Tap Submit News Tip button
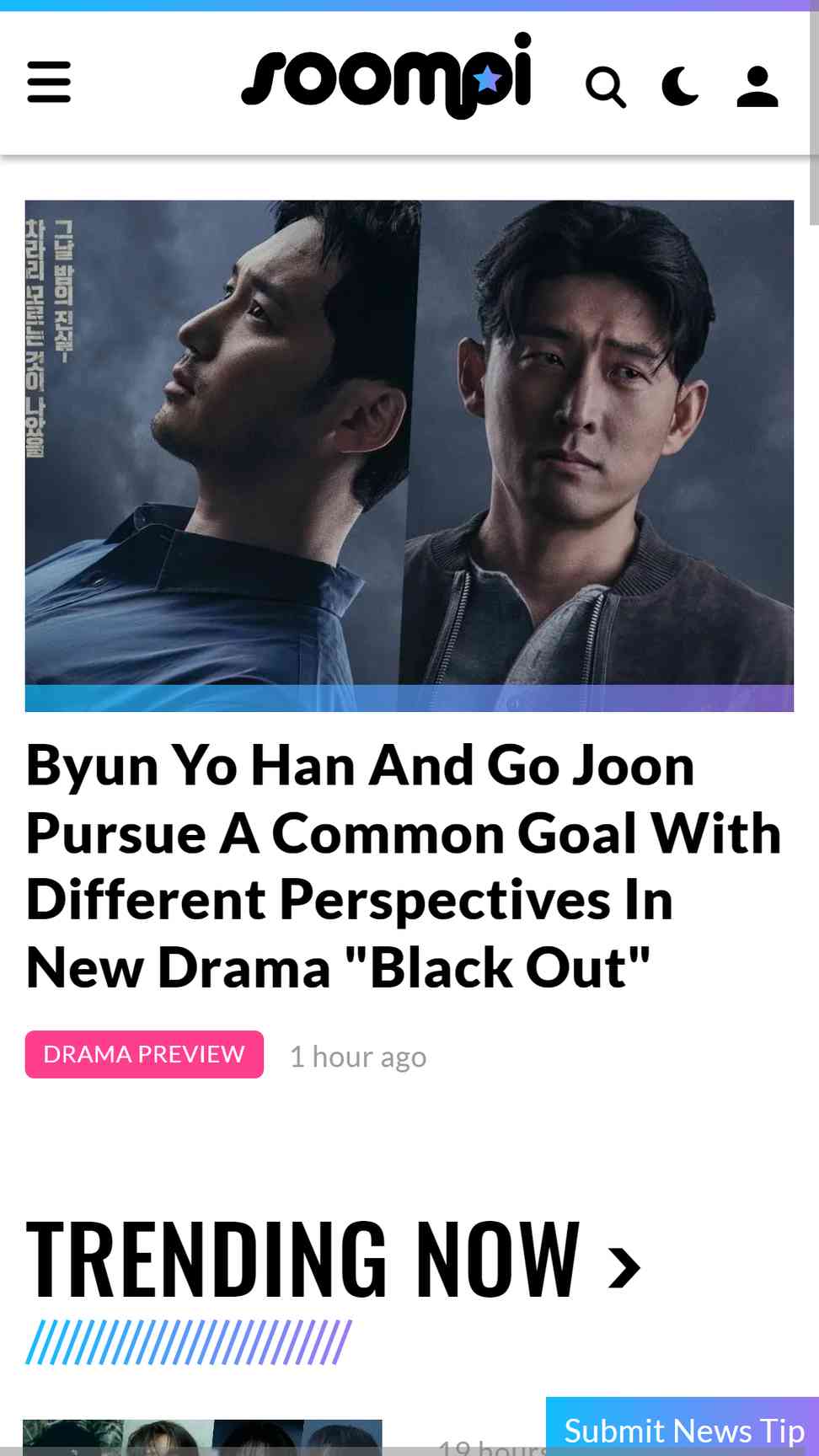Viewport: 819px width, 1456px height. (x=682, y=1430)
